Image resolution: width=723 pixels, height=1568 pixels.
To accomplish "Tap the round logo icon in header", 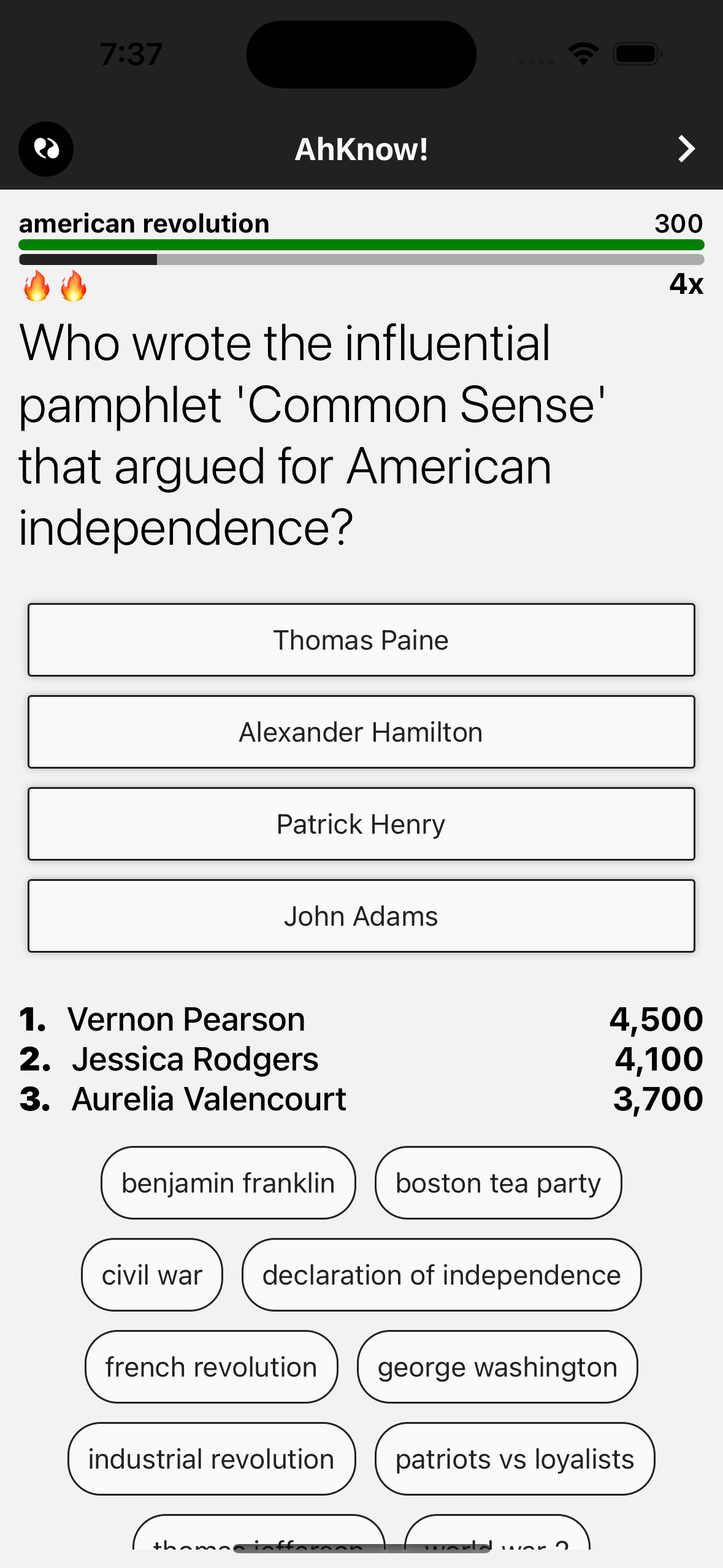I will pyautogui.click(x=46, y=149).
